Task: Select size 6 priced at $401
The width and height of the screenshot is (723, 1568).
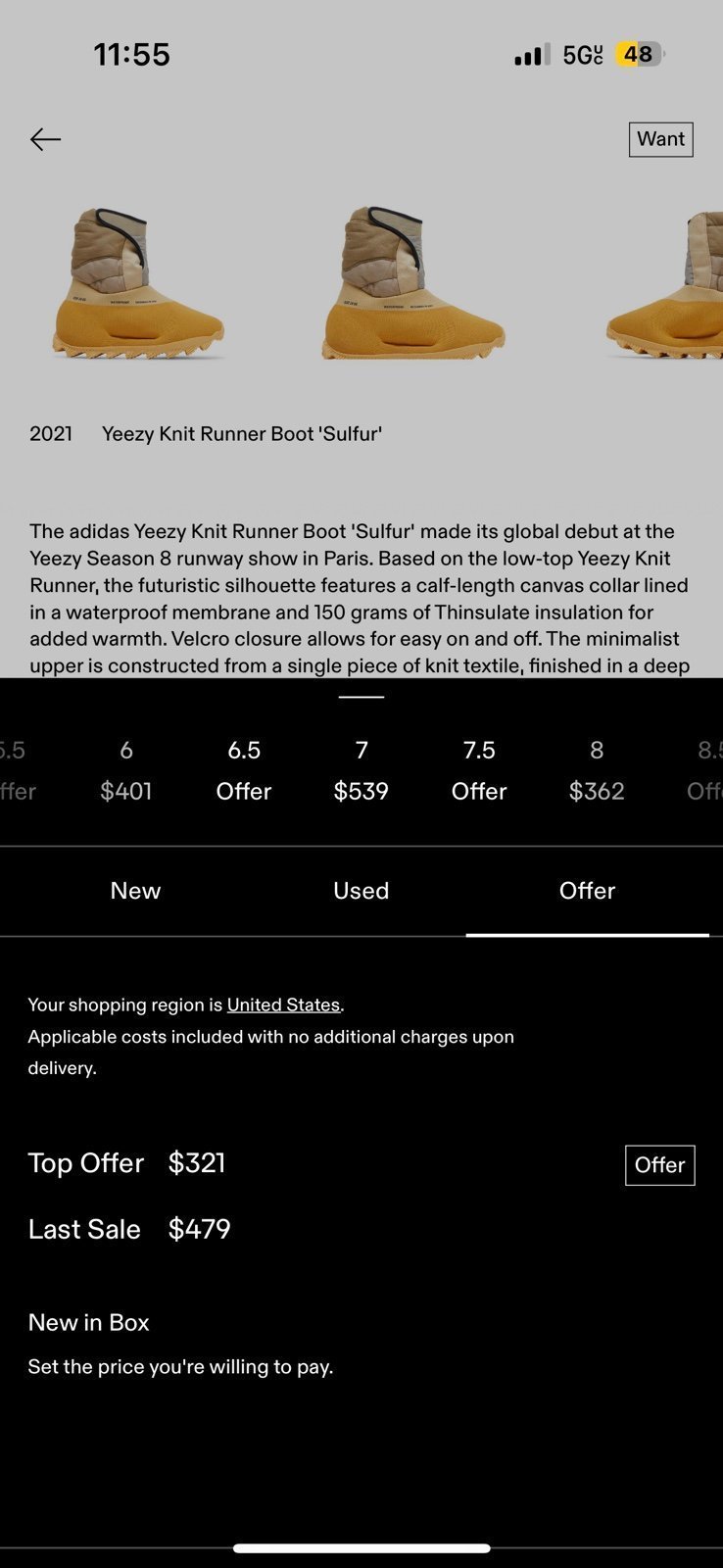Action: [126, 770]
